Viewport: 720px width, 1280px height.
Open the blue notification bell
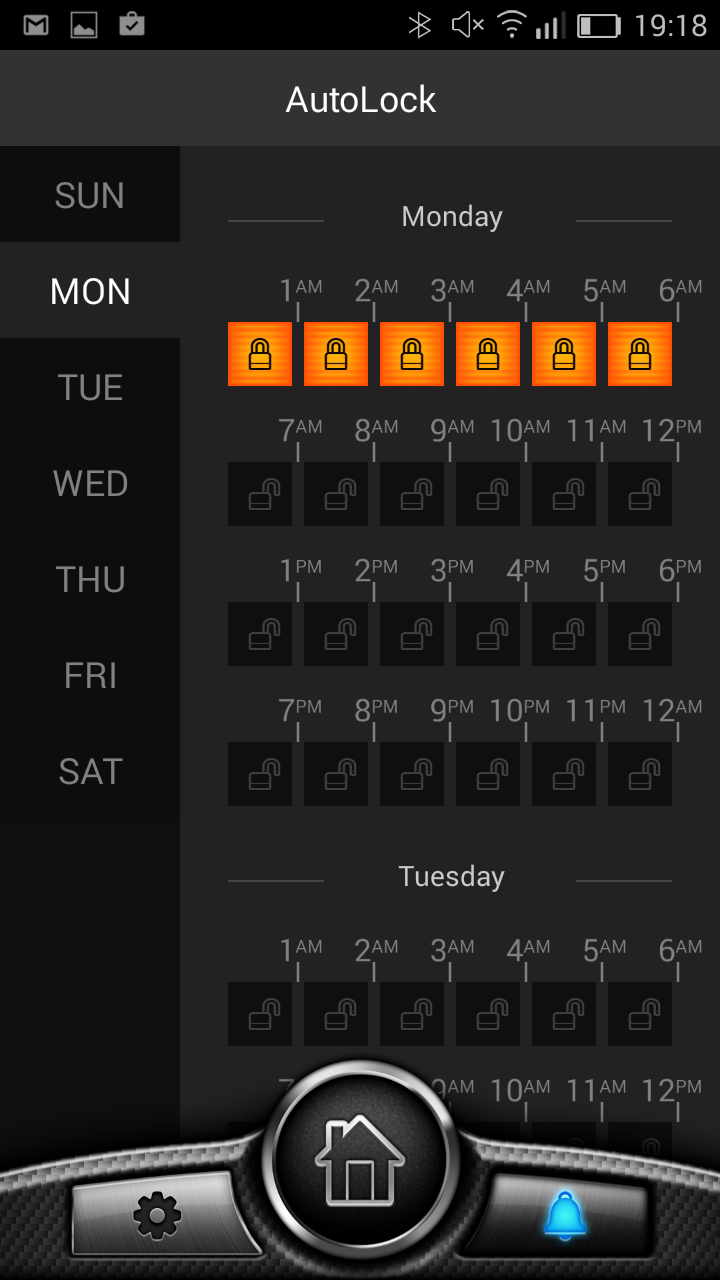[x=565, y=1216]
